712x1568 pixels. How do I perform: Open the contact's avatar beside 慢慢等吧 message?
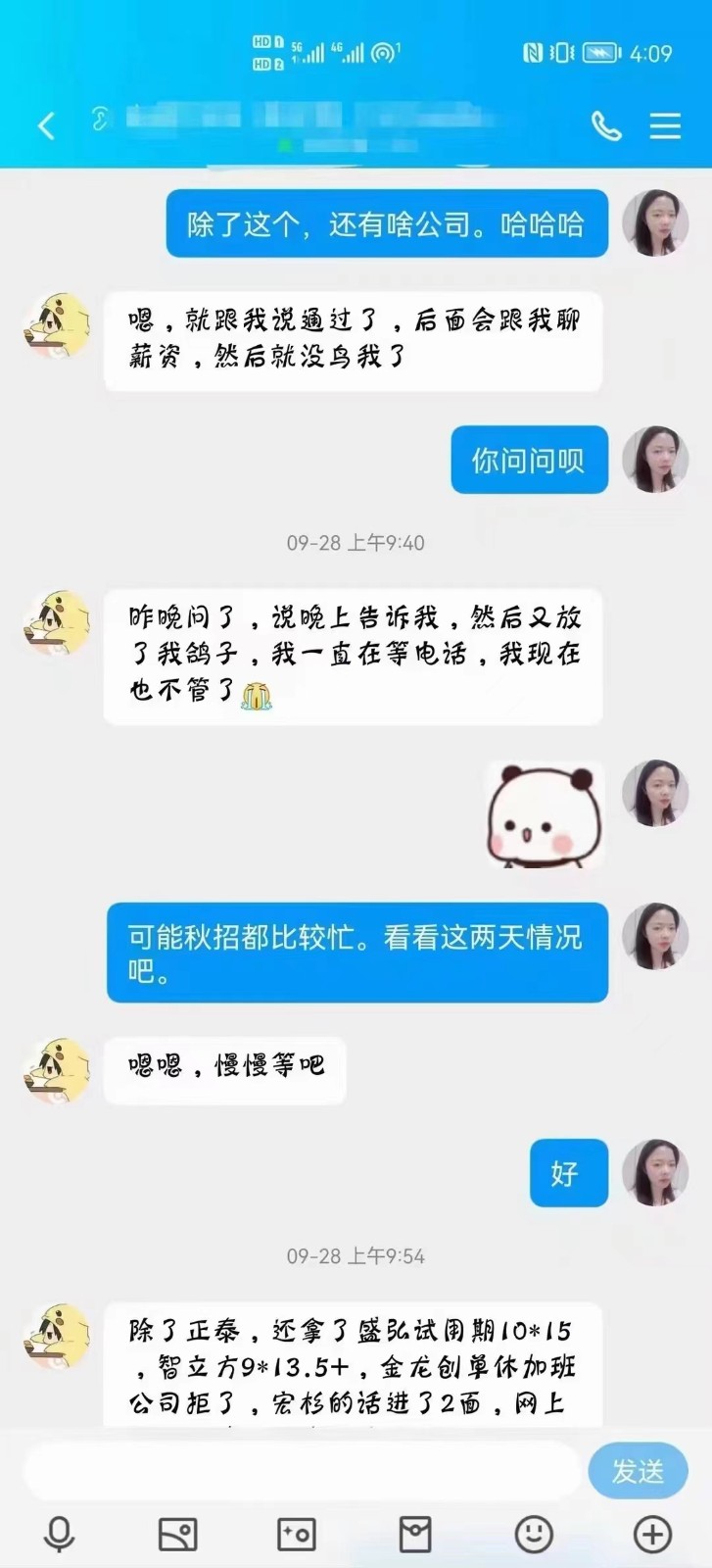56,1070
